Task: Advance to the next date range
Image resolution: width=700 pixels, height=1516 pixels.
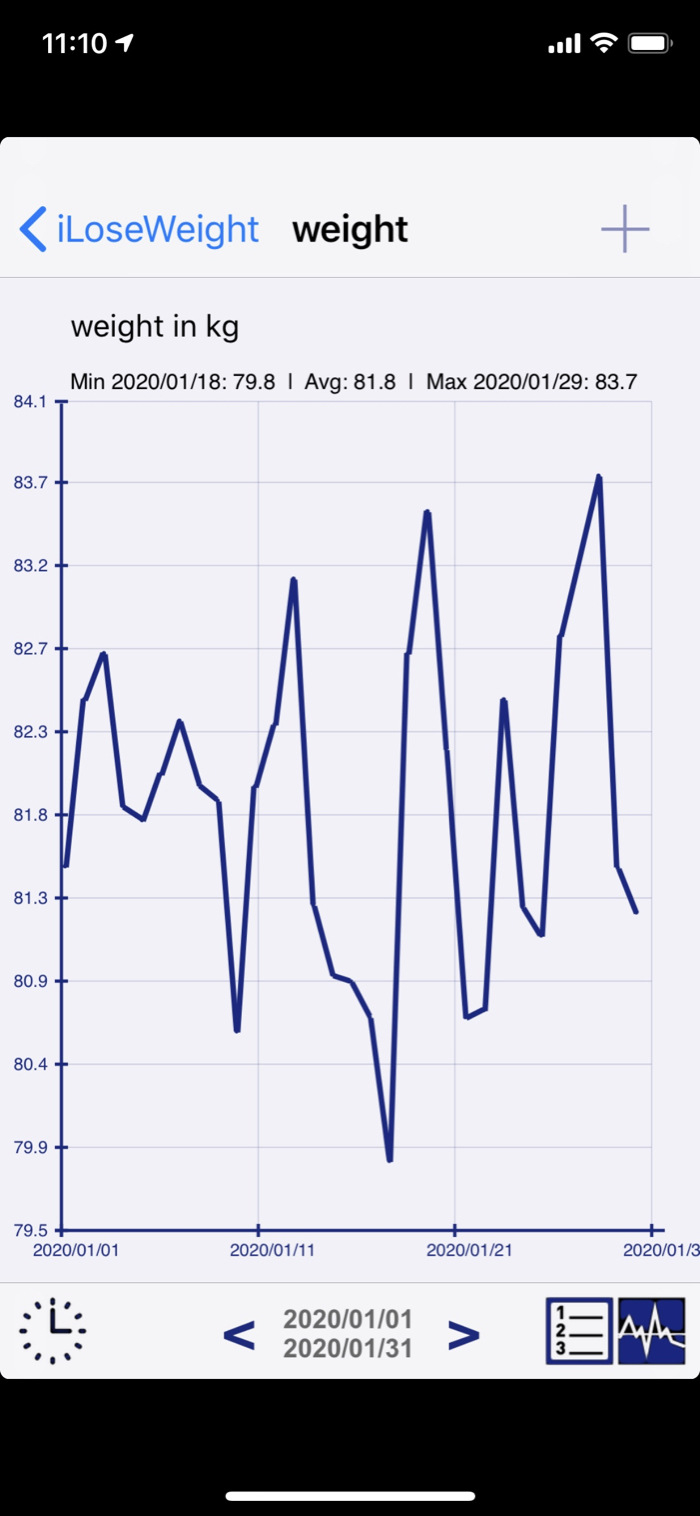Action: [x=464, y=1334]
